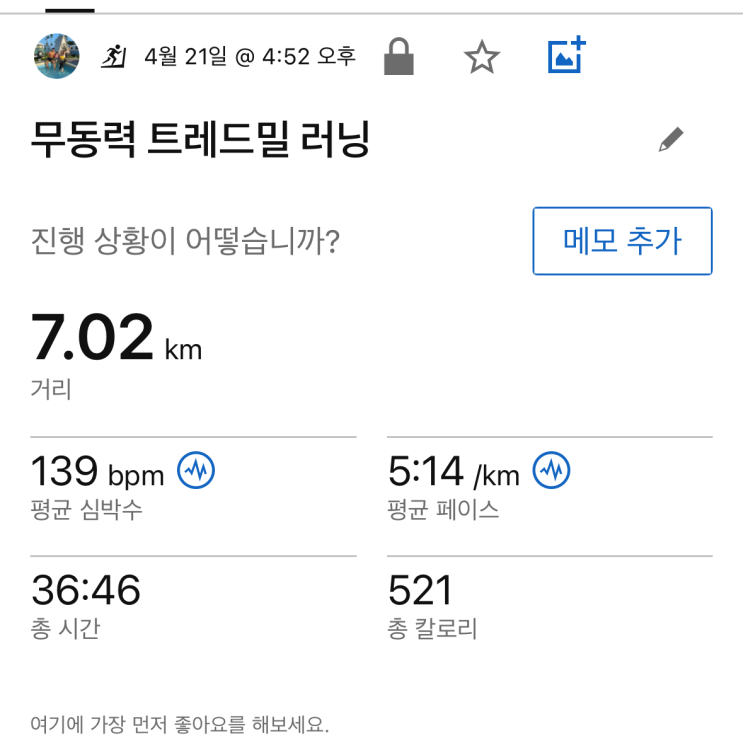Open the heart rate chart beside 139 bpm
This screenshot has height=743, width=743.
tap(196, 470)
